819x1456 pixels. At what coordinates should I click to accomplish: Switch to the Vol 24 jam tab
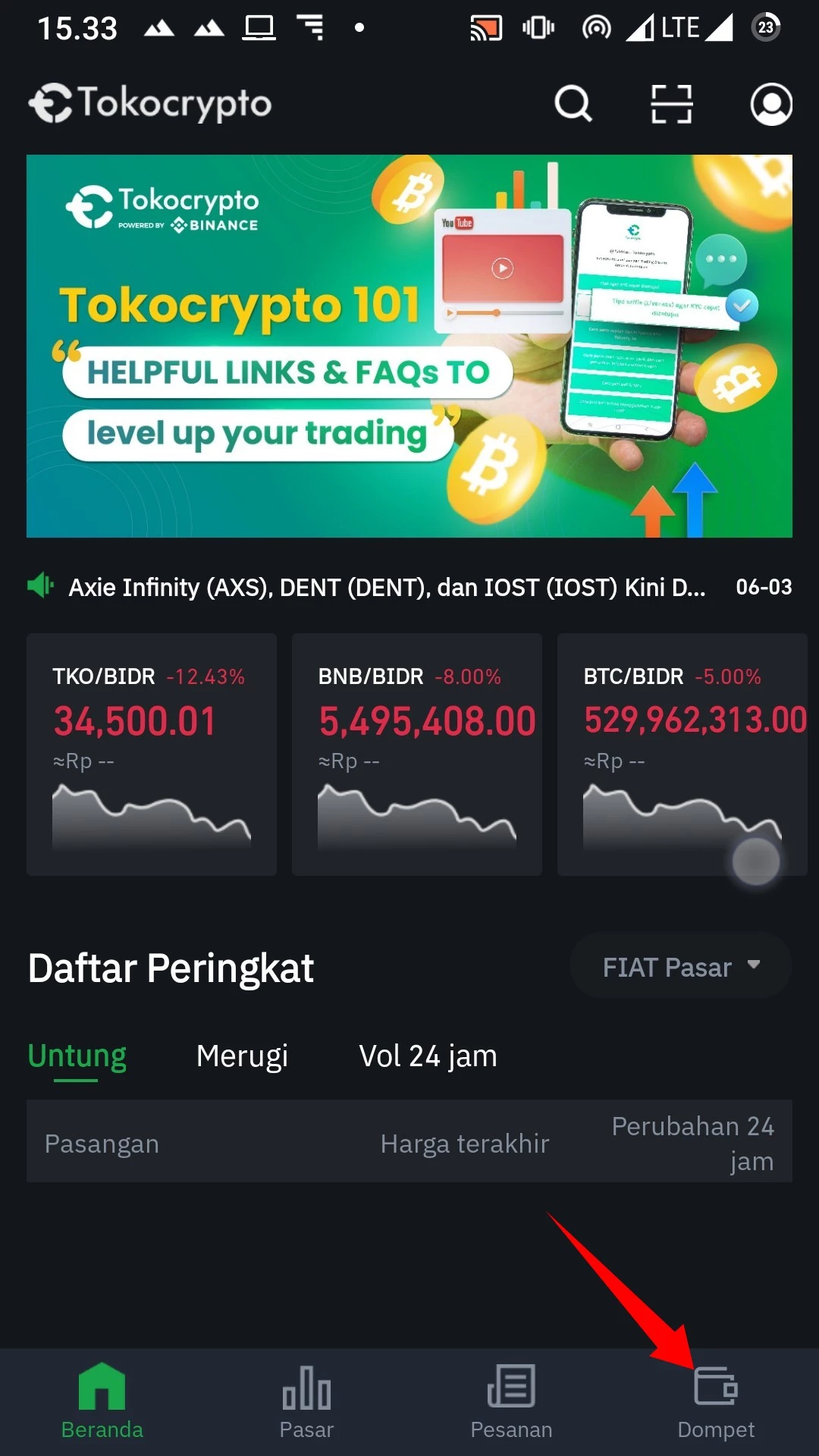[x=428, y=1056]
